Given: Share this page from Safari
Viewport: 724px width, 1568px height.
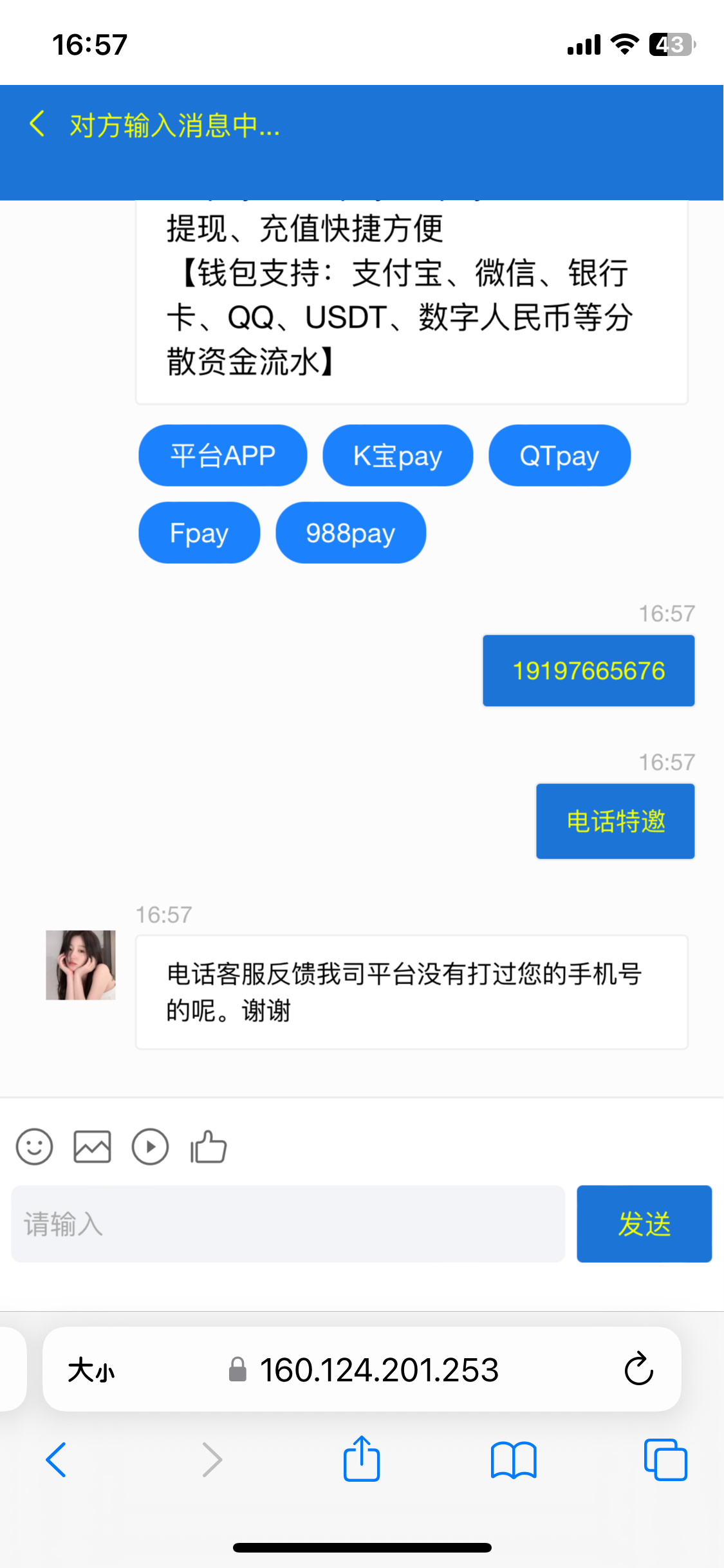Looking at the screenshot, I should click(362, 1459).
